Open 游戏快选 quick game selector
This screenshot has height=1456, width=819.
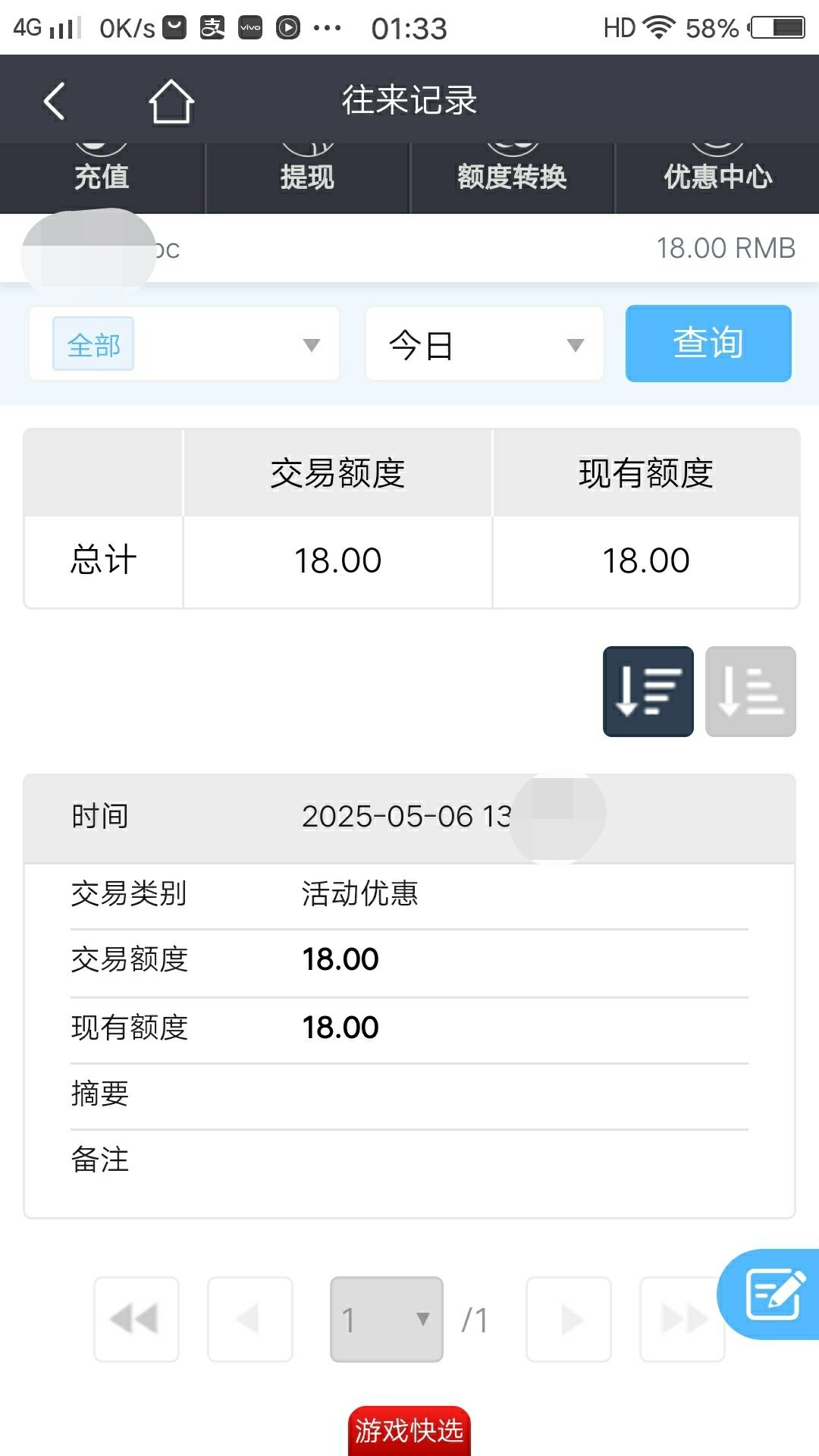coord(409,1430)
